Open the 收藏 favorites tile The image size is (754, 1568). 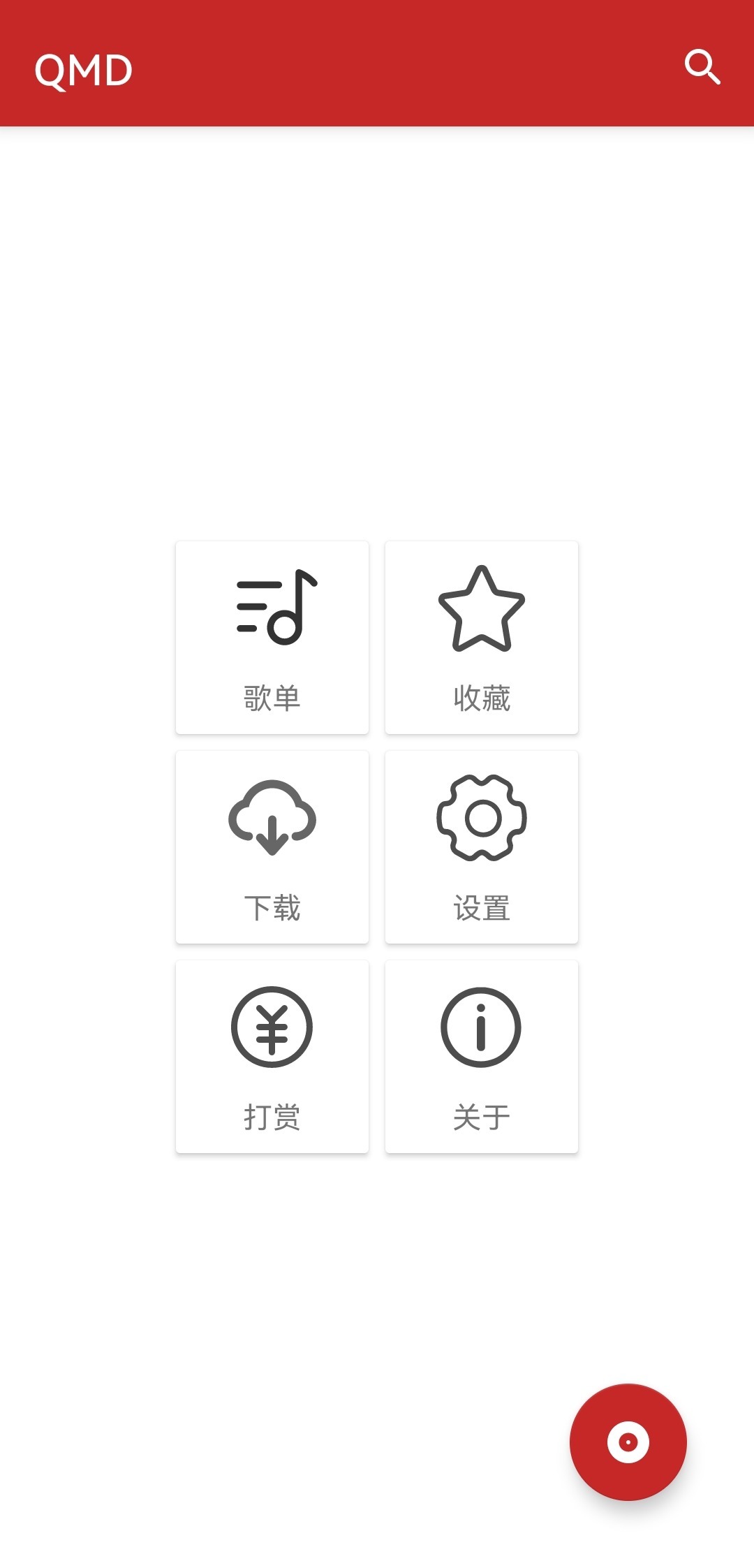(x=482, y=637)
